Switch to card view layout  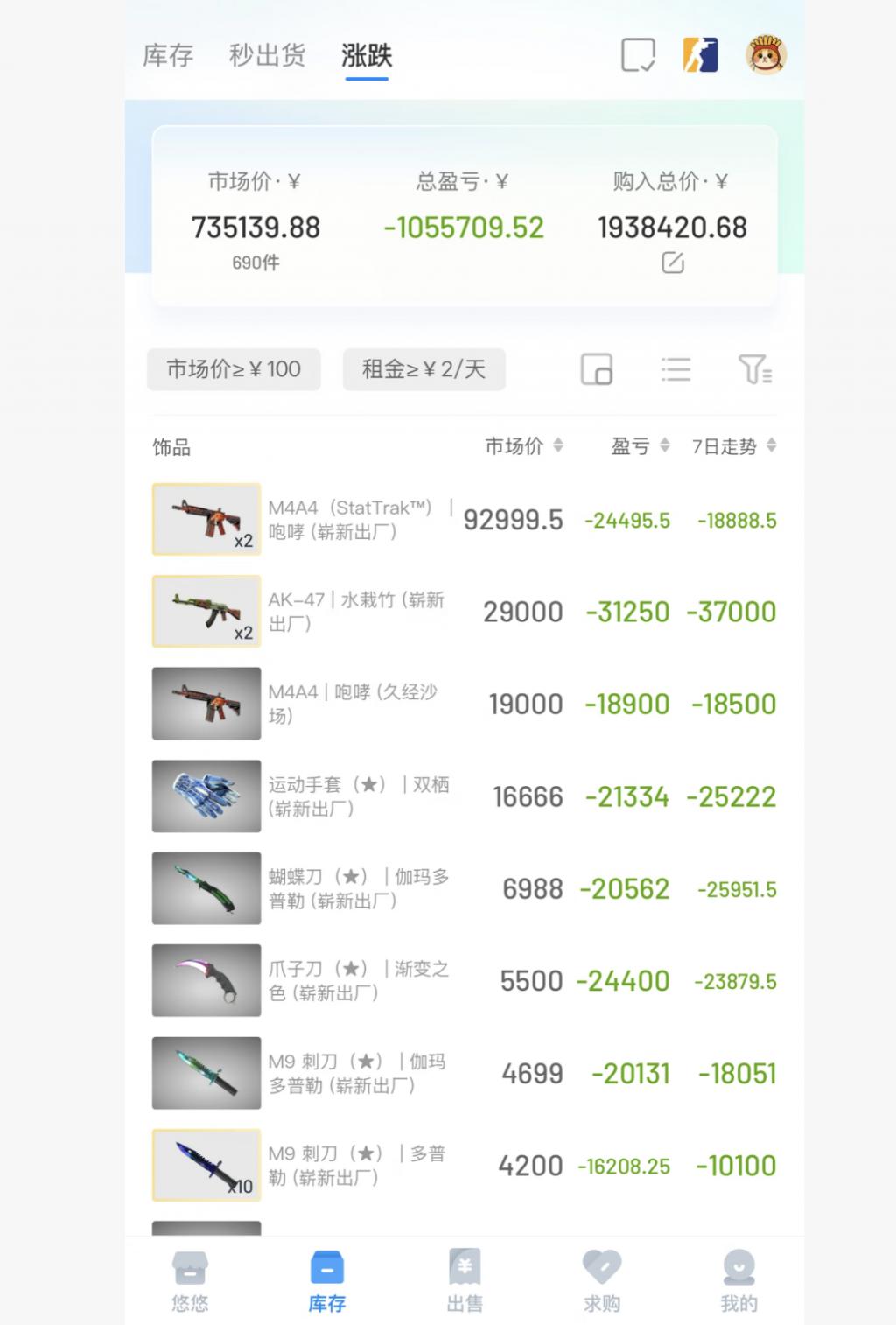click(x=596, y=369)
